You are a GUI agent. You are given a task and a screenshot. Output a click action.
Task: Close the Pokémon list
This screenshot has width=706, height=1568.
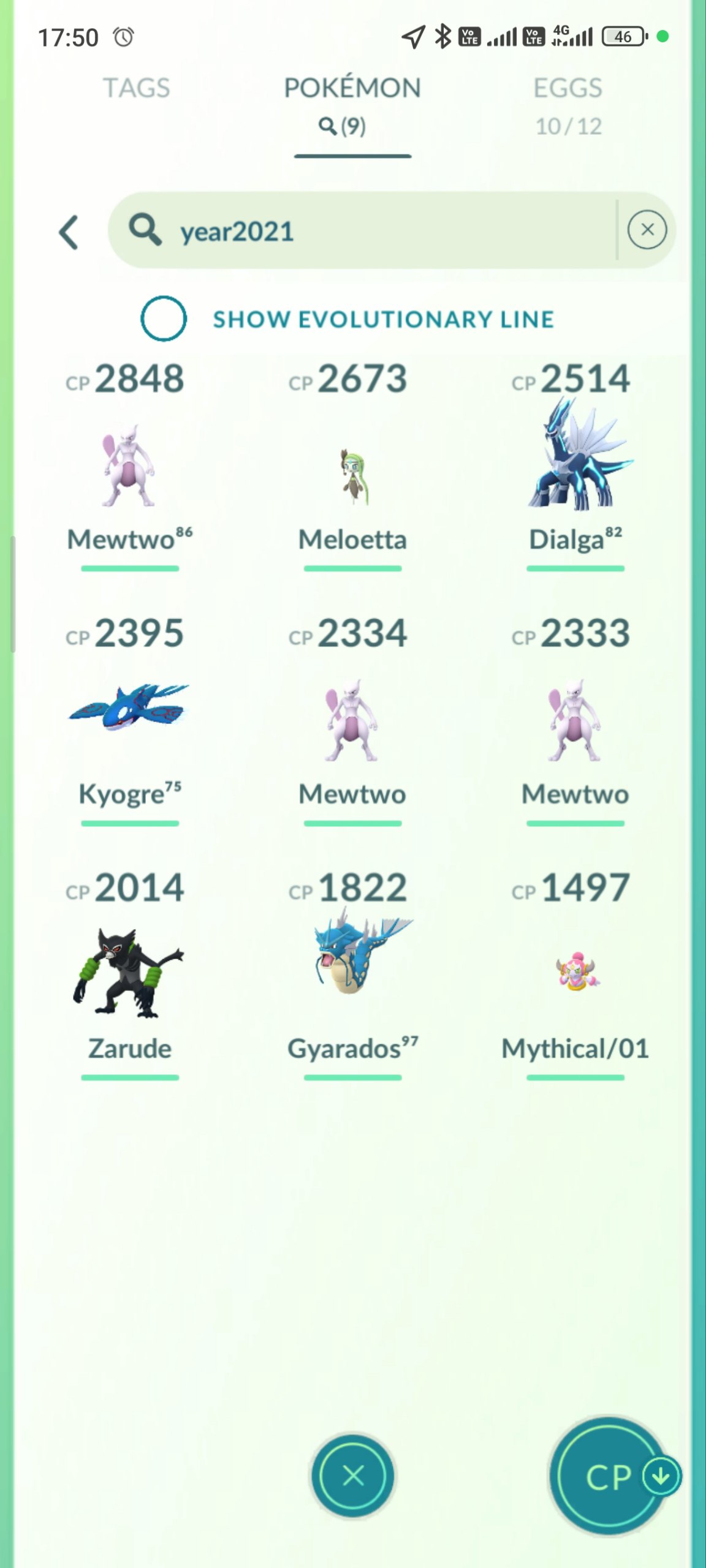coord(353,1476)
